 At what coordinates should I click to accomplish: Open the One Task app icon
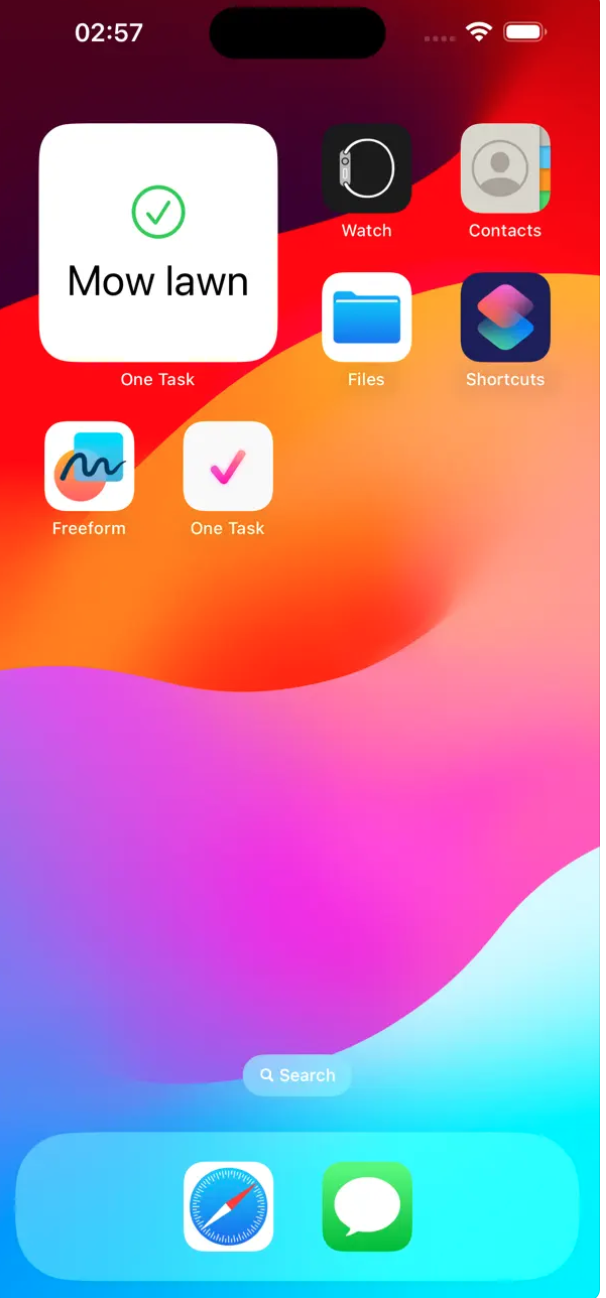(x=228, y=466)
